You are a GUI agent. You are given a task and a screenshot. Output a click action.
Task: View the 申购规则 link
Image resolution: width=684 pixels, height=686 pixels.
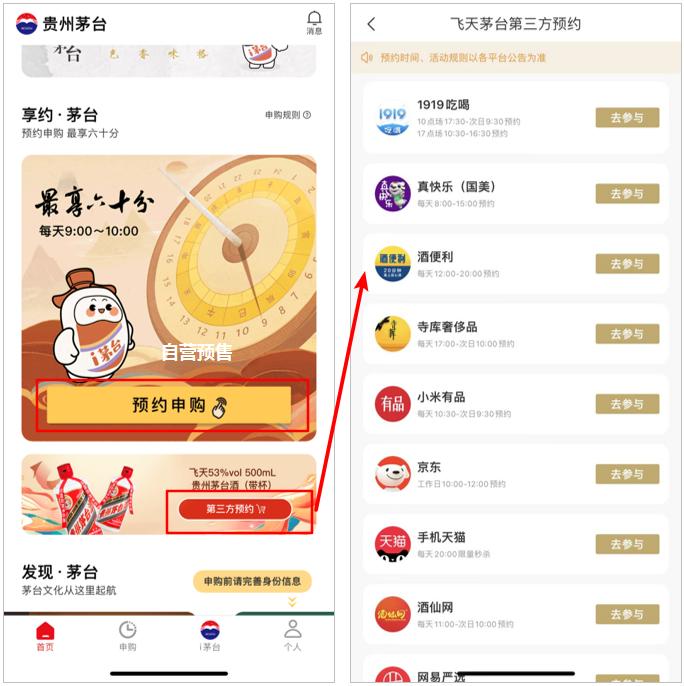point(288,115)
